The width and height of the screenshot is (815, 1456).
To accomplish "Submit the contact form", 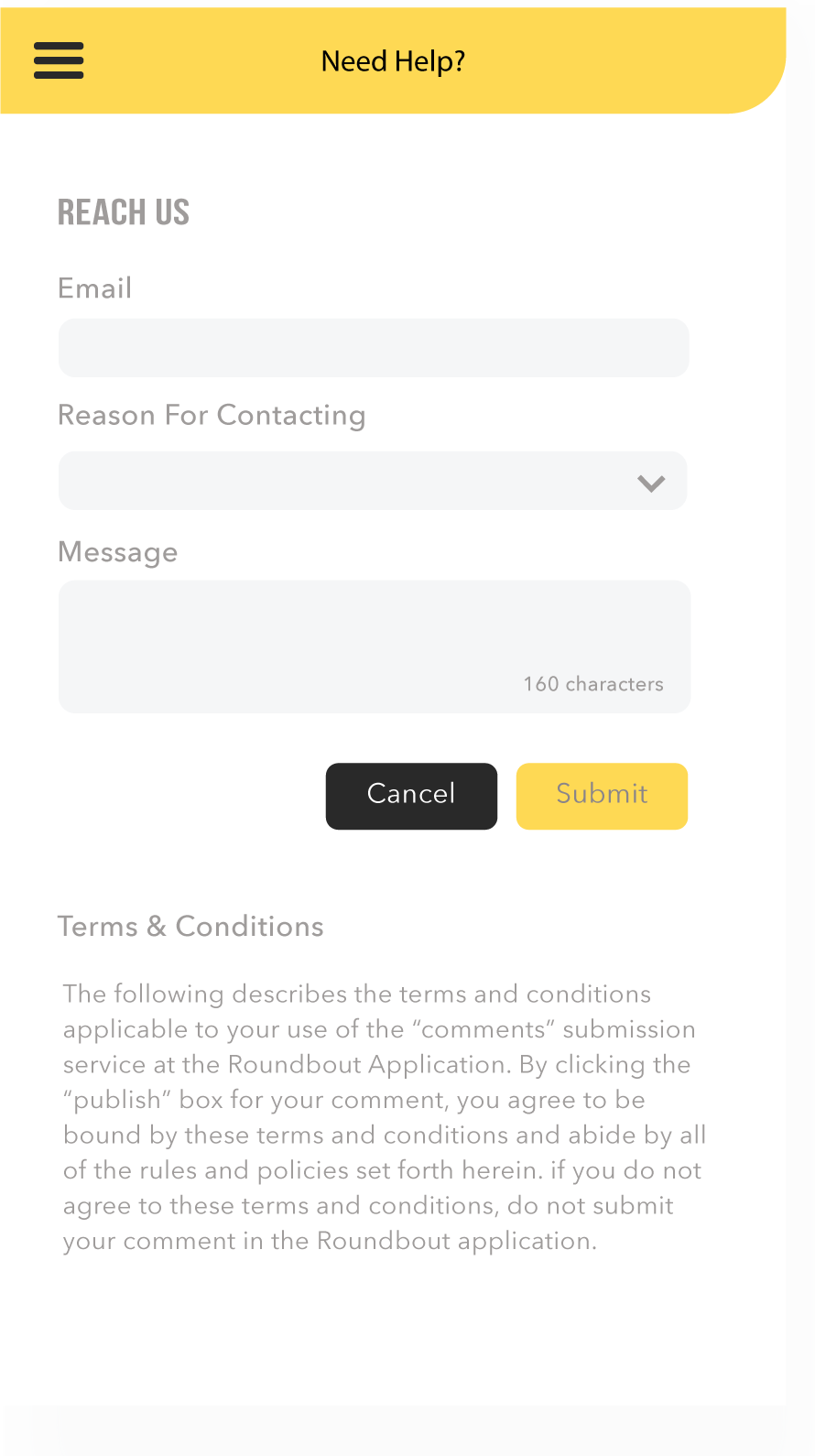I will [602, 797].
